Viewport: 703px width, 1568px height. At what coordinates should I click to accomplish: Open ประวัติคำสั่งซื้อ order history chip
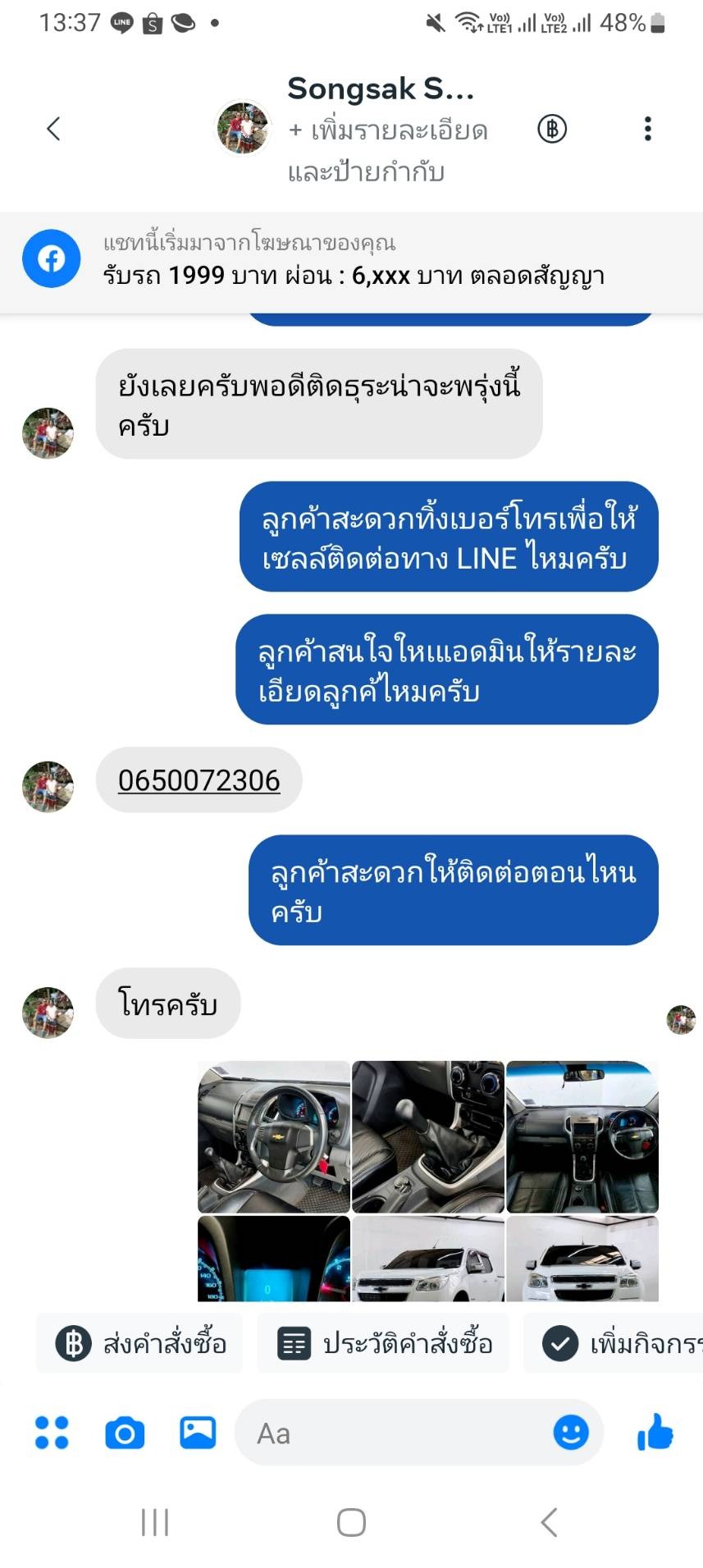coord(384,1344)
